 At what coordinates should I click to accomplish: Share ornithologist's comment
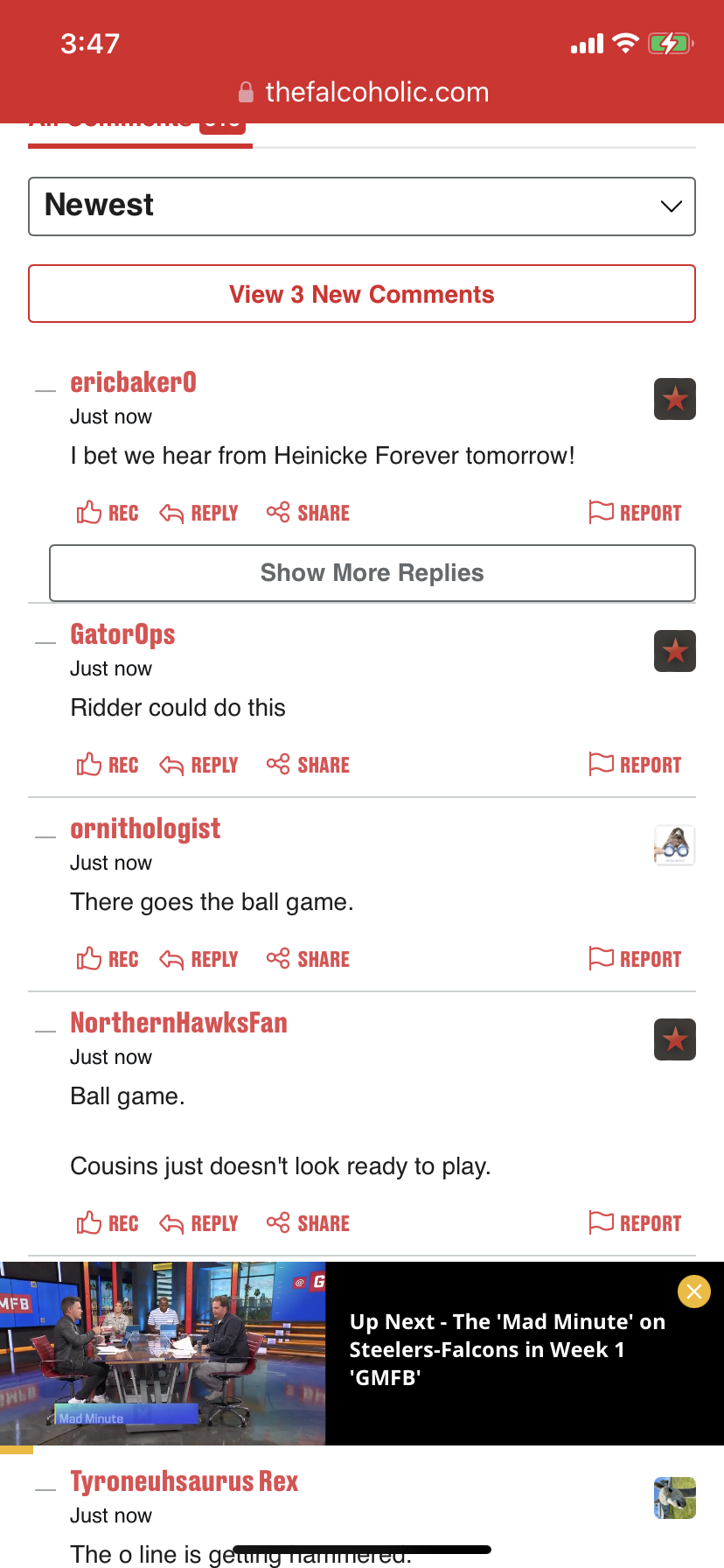click(x=308, y=959)
